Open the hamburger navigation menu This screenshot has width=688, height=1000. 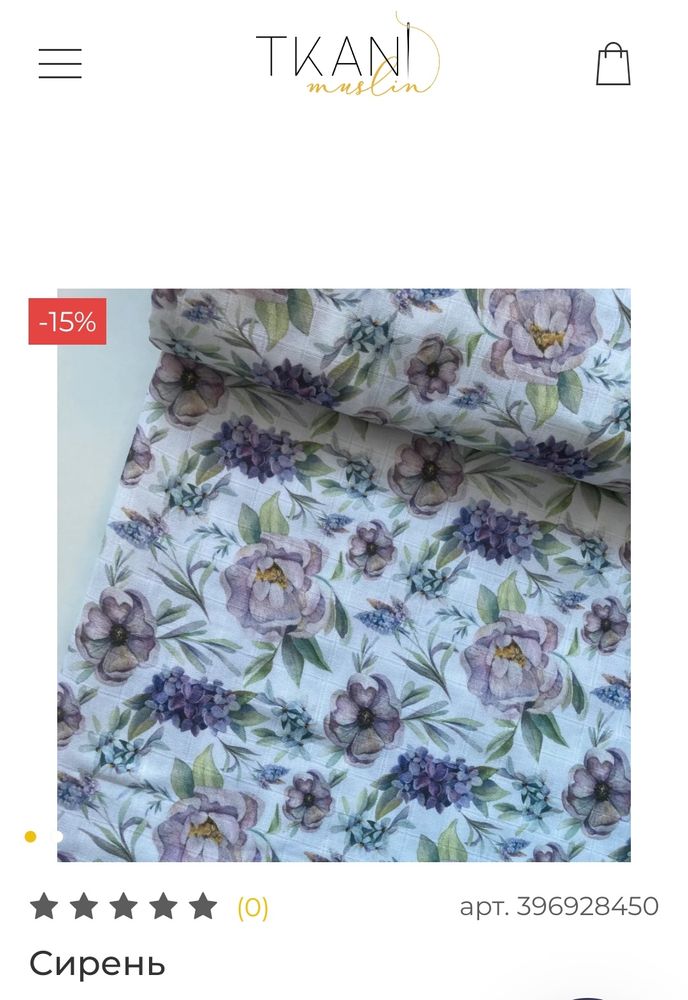pos(60,63)
